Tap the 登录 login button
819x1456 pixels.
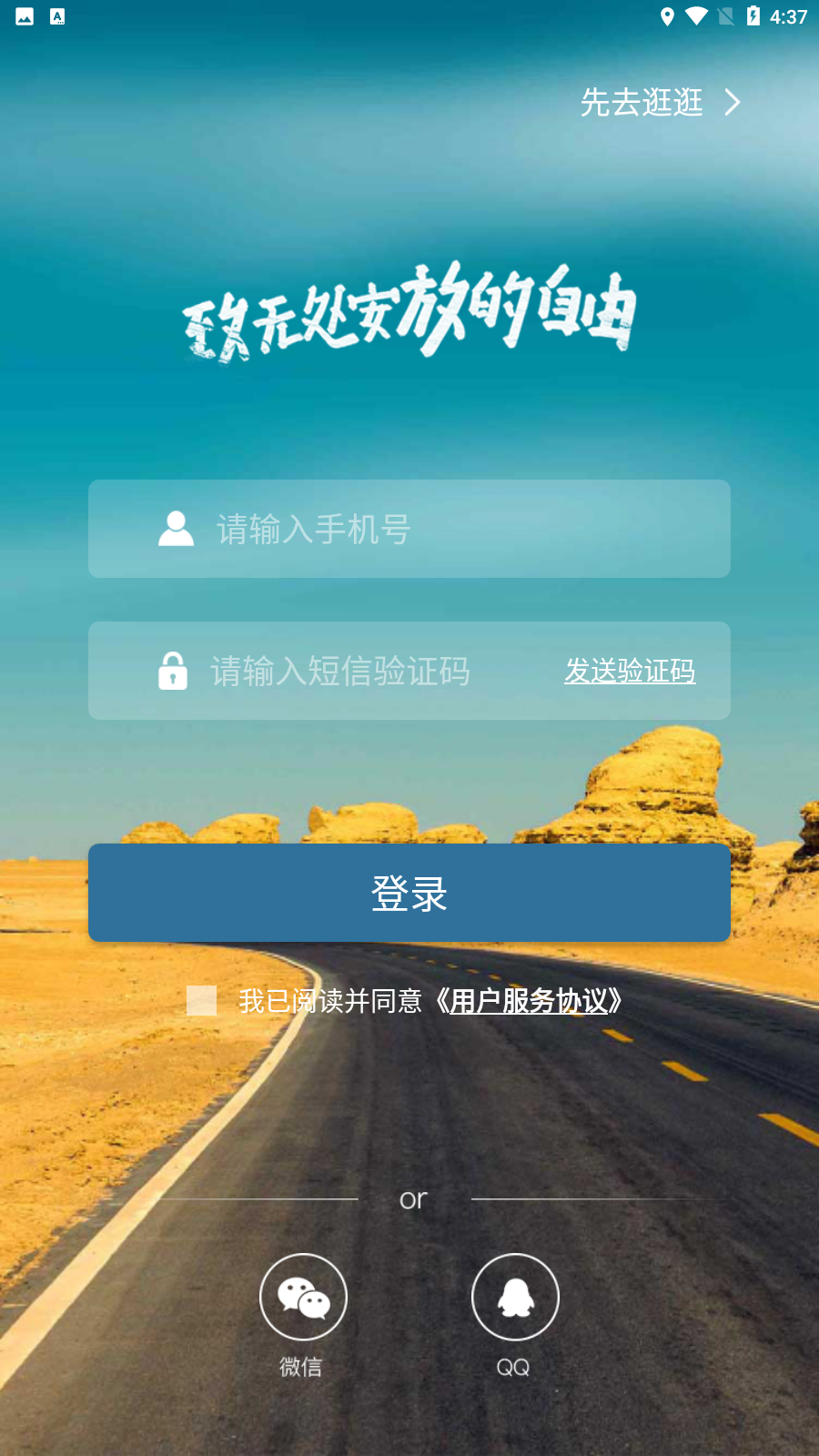(x=409, y=893)
